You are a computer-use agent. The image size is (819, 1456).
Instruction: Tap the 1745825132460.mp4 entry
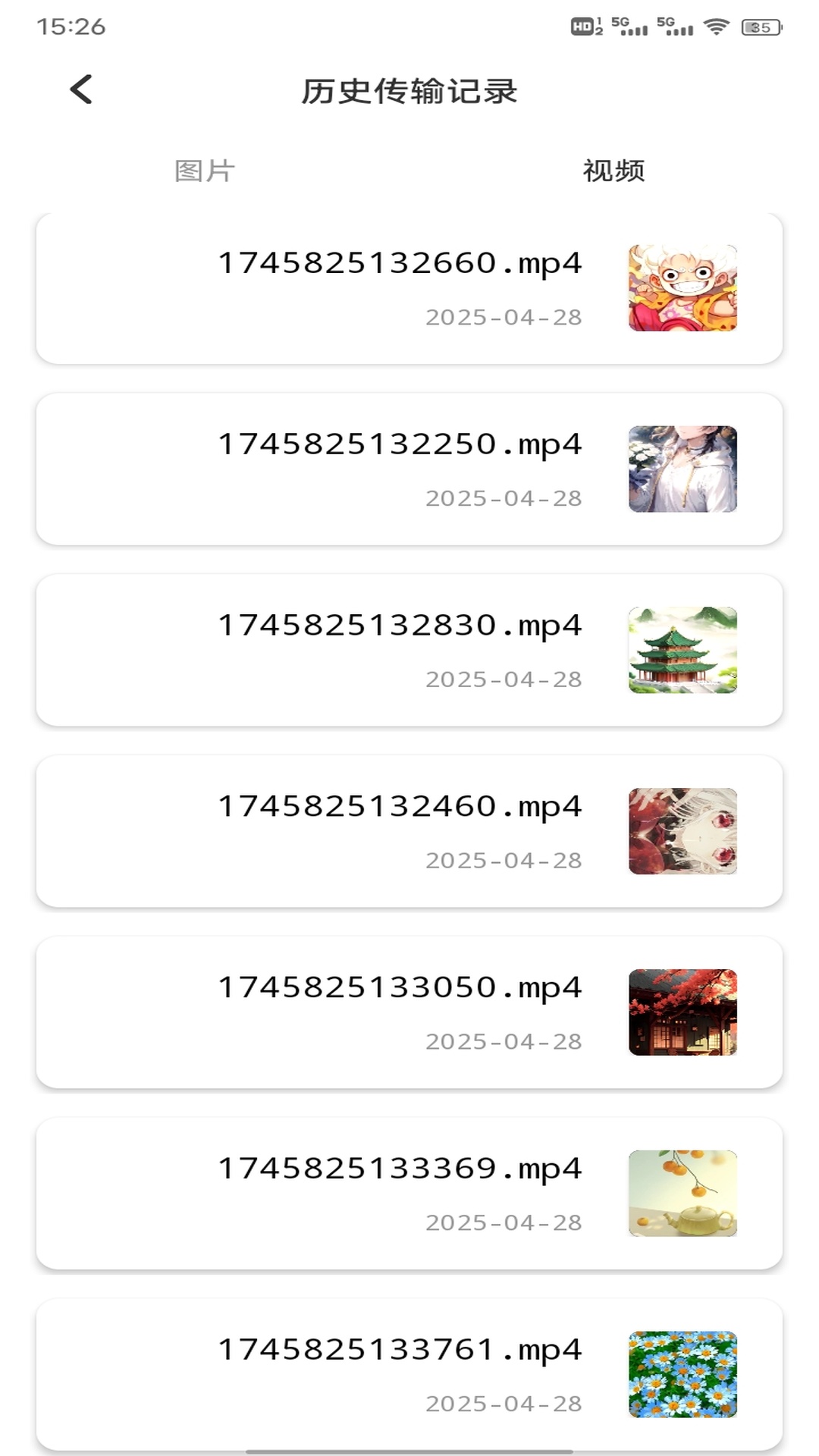pyautogui.click(x=409, y=831)
